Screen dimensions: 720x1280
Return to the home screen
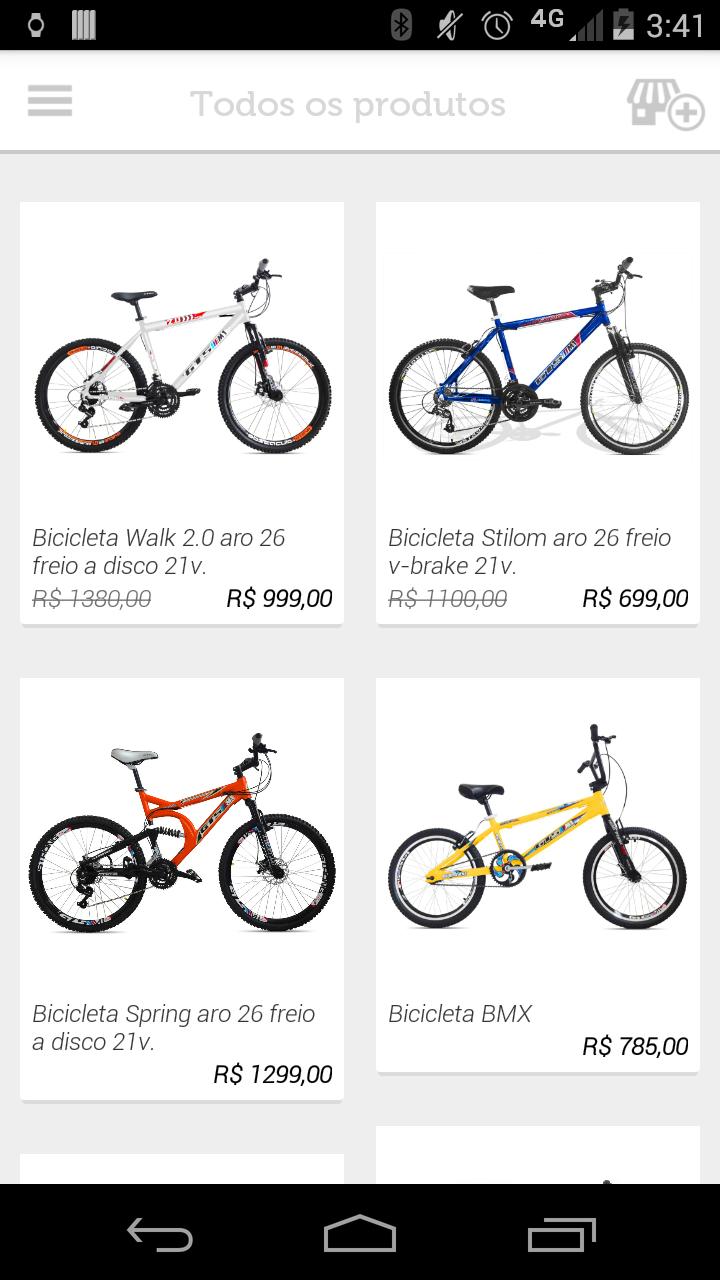tap(360, 1234)
